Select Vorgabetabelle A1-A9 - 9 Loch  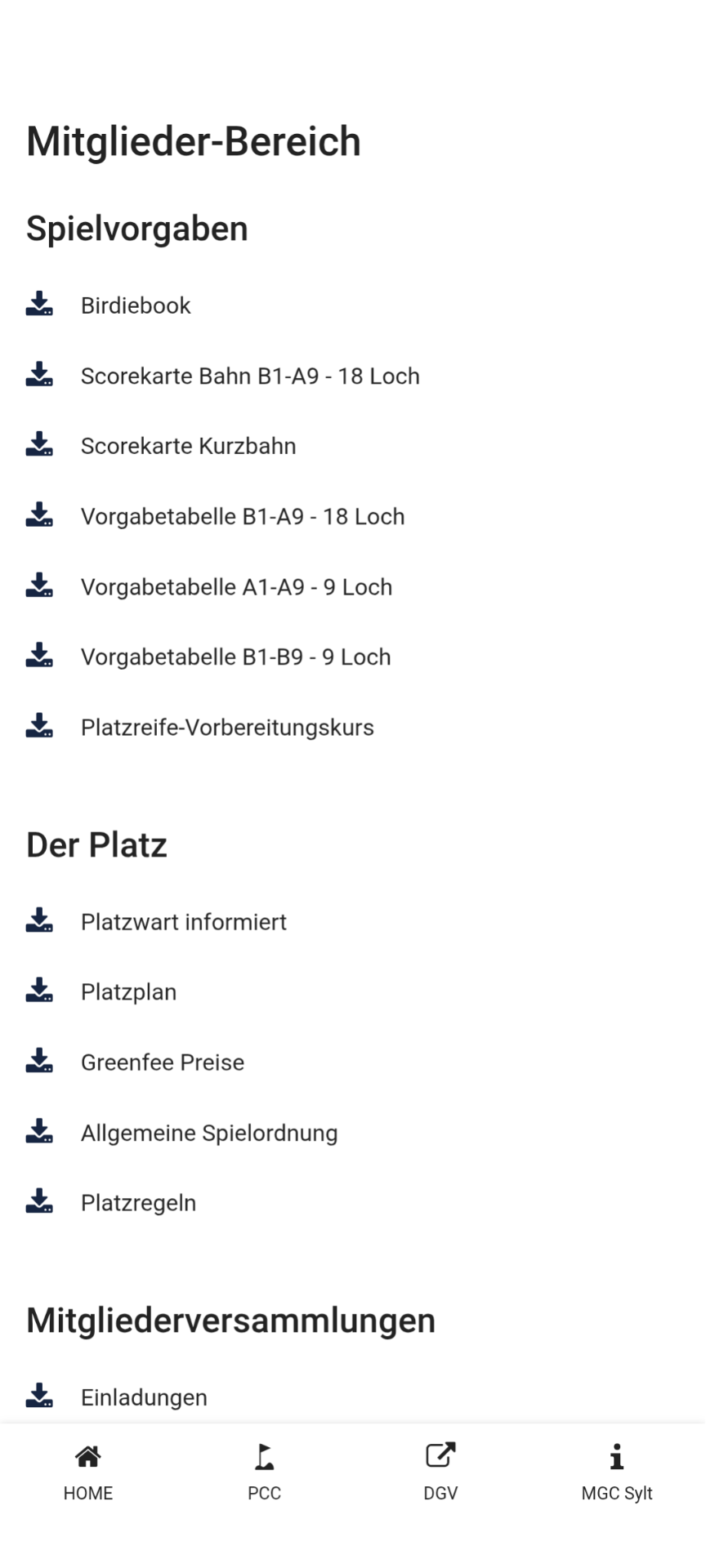(x=236, y=586)
